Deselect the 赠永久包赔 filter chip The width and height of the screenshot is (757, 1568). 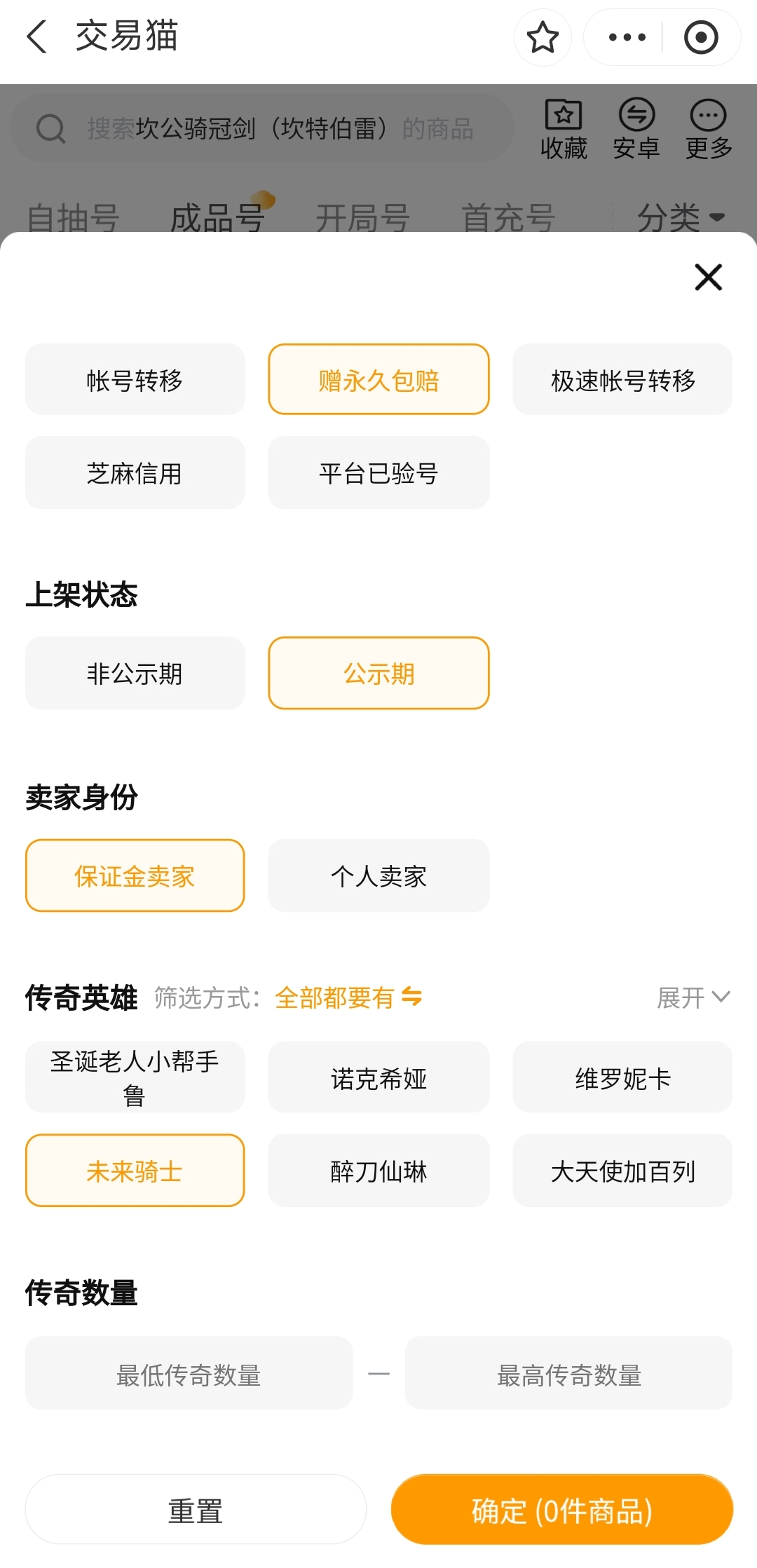pos(378,380)
